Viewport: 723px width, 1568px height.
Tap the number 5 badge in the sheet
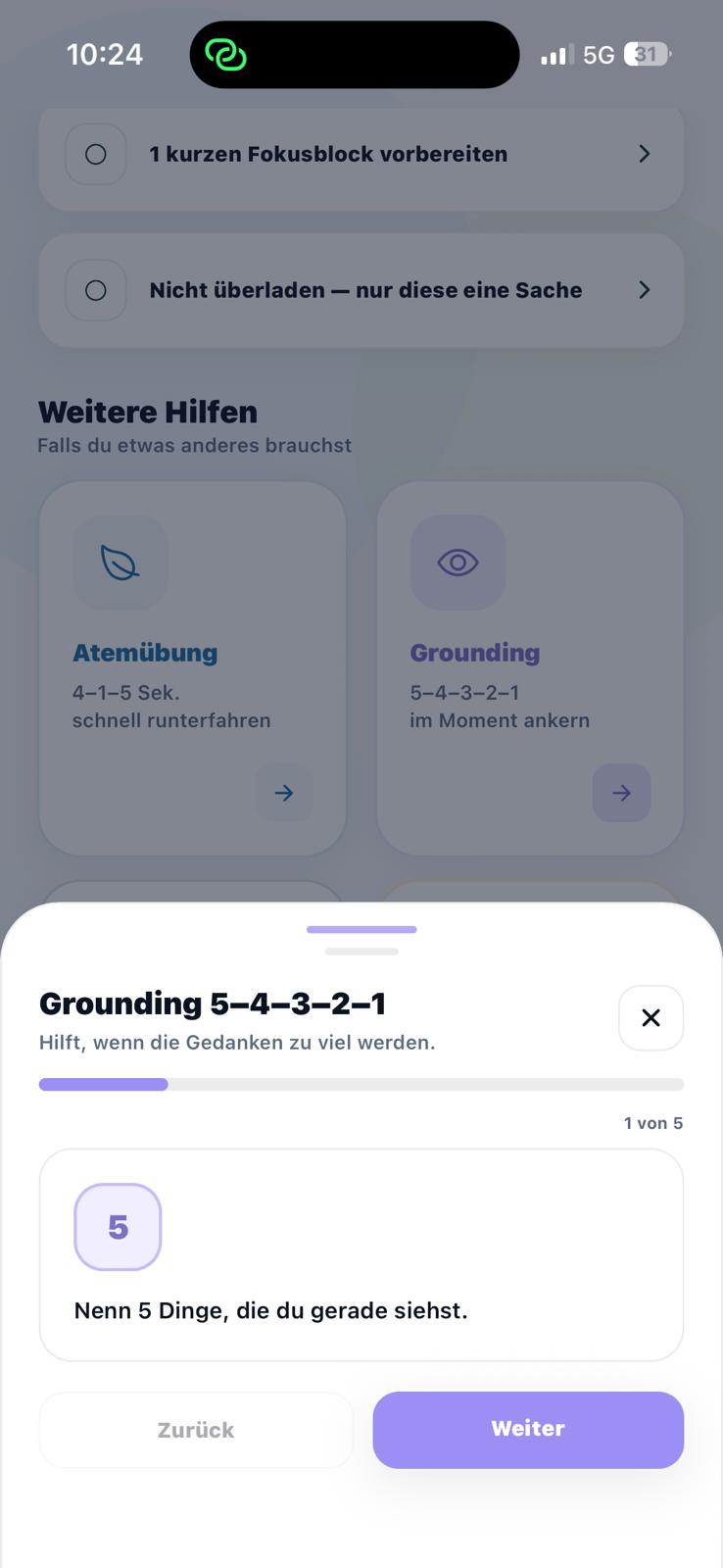point(118,1226)
